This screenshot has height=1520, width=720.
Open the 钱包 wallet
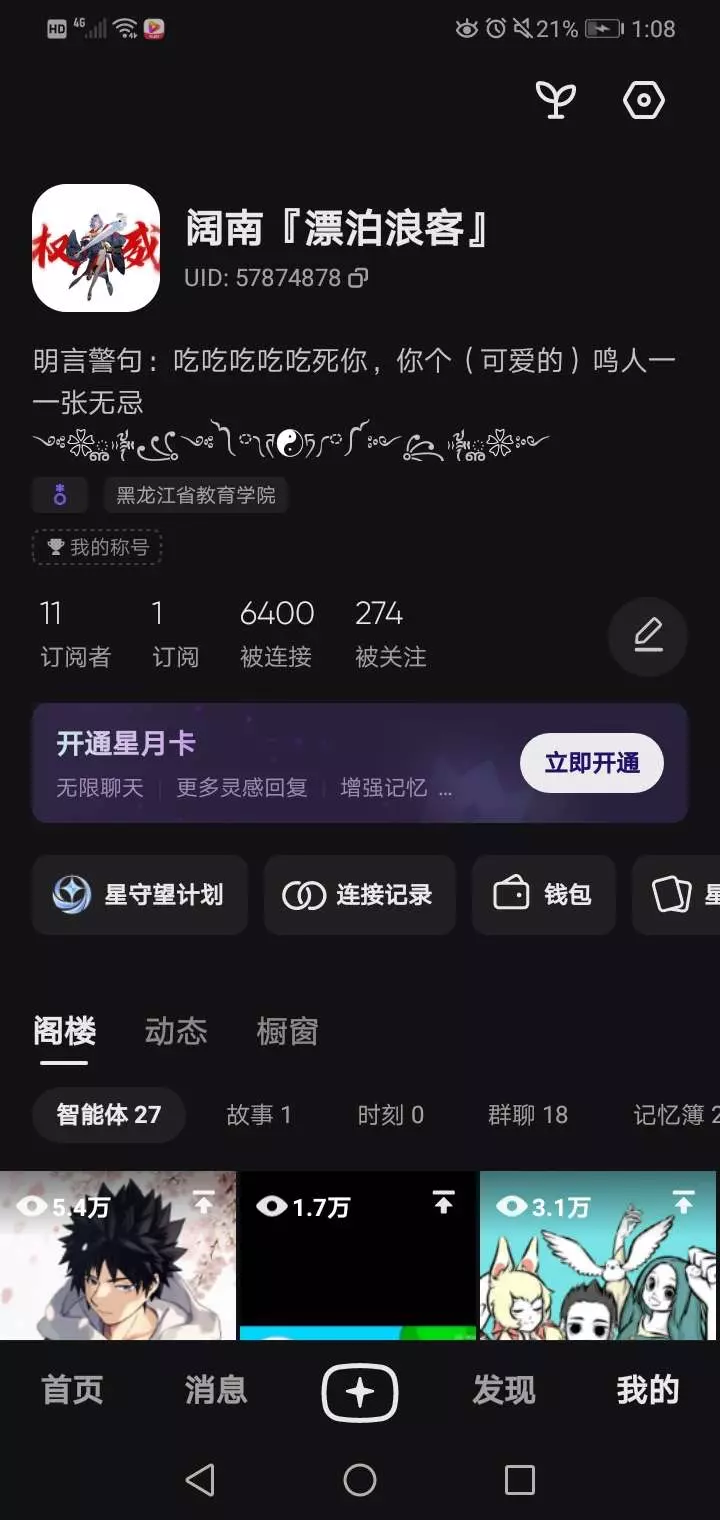pyautogui.click(x=543, y=894)
